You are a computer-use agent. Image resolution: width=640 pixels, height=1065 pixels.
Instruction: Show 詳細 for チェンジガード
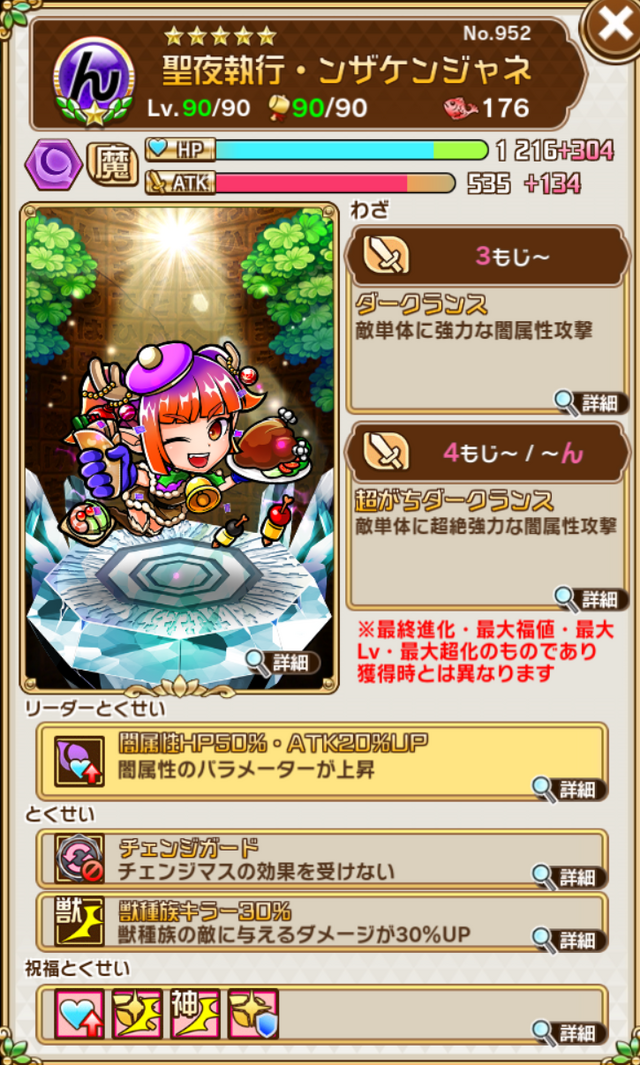[x=569, y=877]
